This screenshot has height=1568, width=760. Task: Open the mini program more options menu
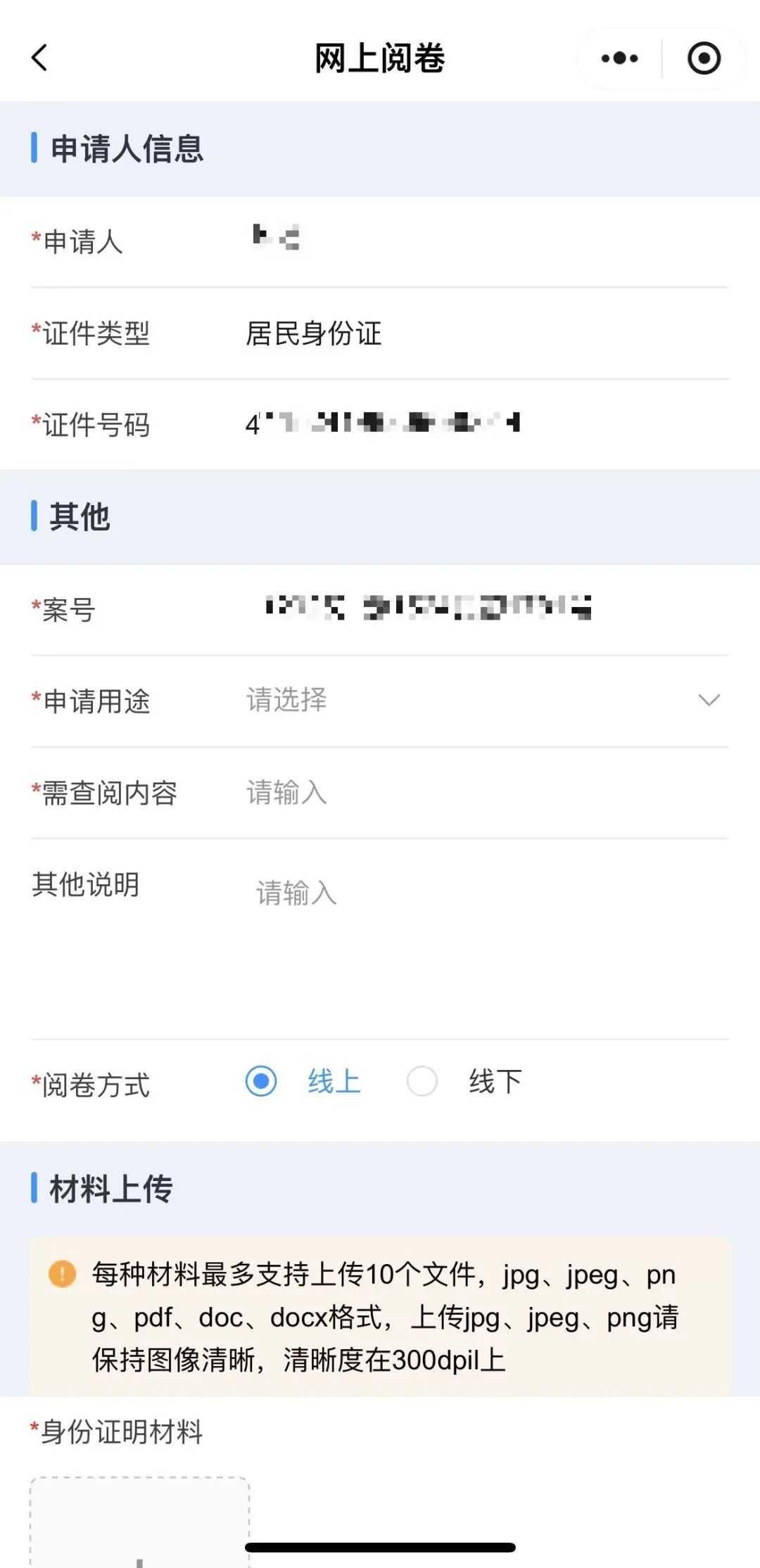pos(620,58)
